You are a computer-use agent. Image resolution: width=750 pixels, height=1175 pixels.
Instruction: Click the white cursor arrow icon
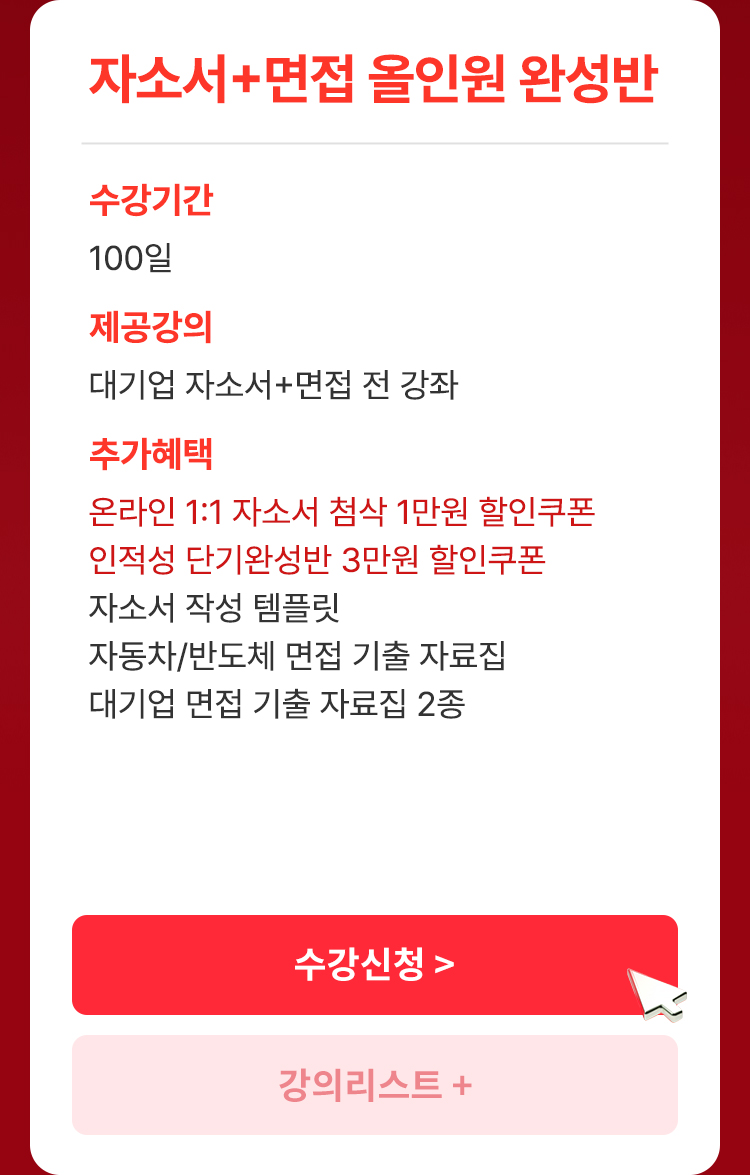(655, 995)
